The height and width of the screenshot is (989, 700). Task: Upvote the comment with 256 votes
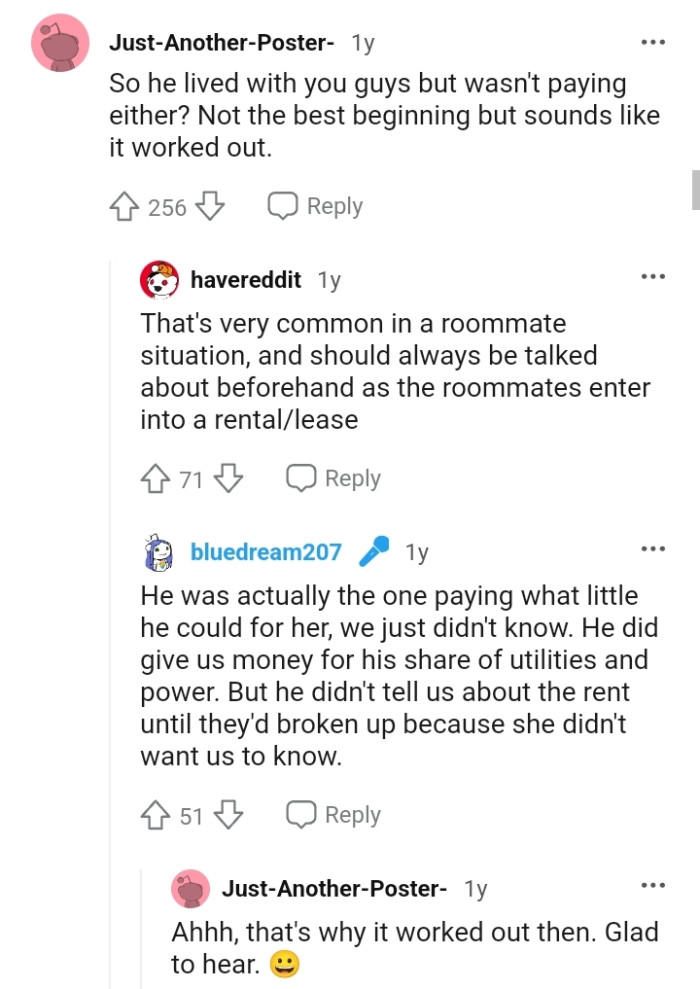[123, 207]
